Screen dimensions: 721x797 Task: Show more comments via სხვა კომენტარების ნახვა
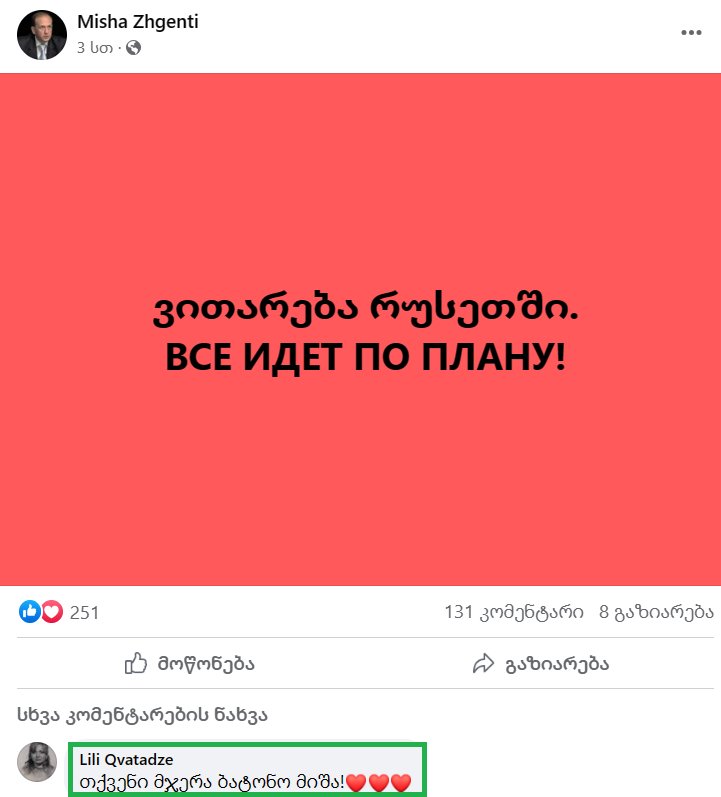(x=155, y=715)
